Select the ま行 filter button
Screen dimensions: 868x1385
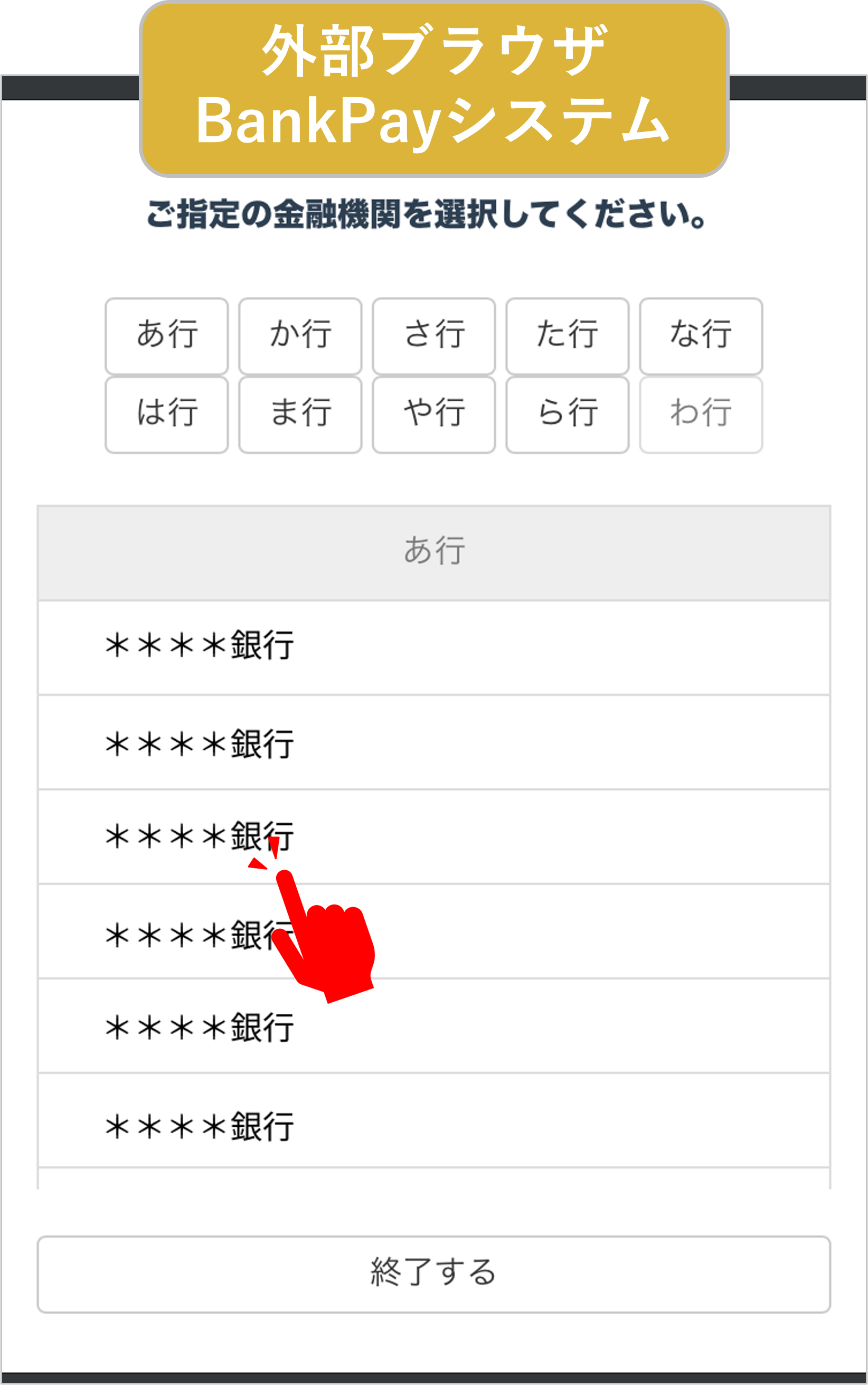tap(301, 415)
